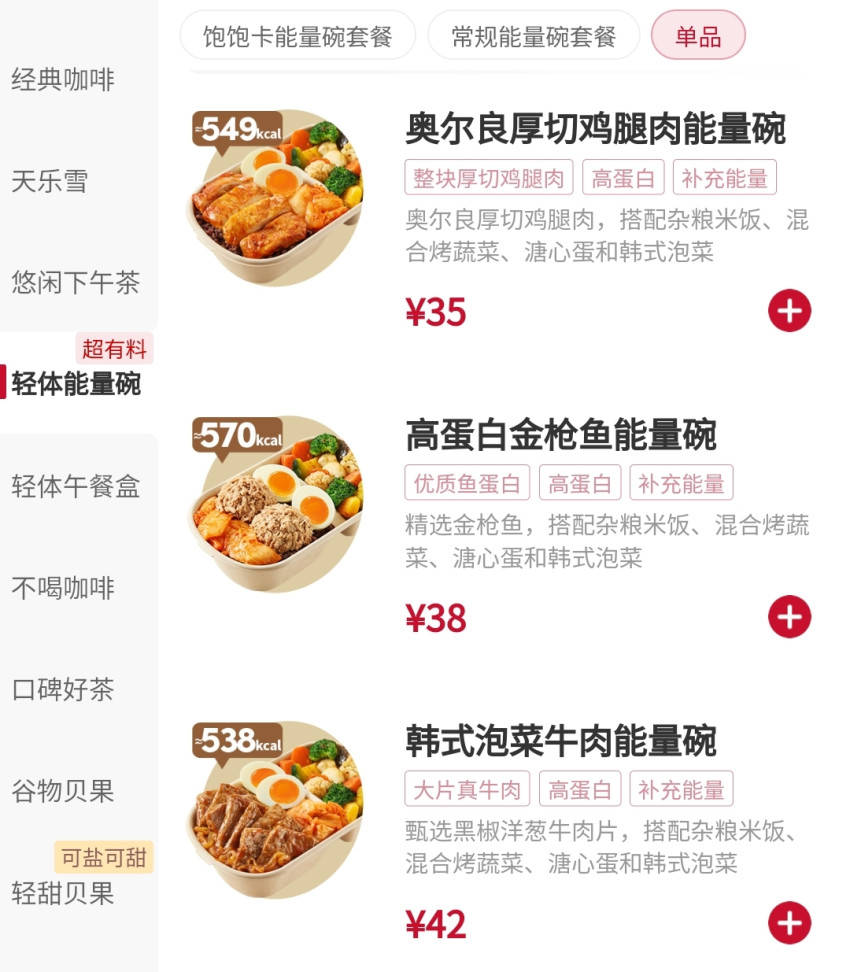The height and width of the screenshot is (972, 850).
Task: Open the 韩式泡菜牛肉能量碗 product image
Action: pyautogui.click(x=275, y=809)
